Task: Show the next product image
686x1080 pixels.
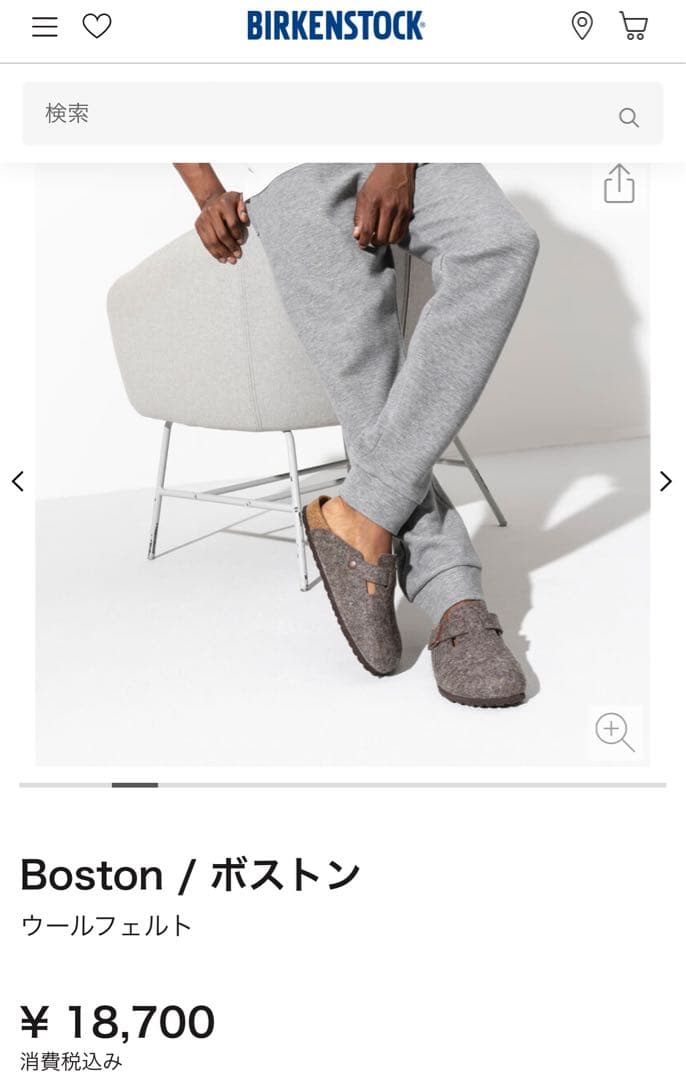Action: click(x=666, y=481)
